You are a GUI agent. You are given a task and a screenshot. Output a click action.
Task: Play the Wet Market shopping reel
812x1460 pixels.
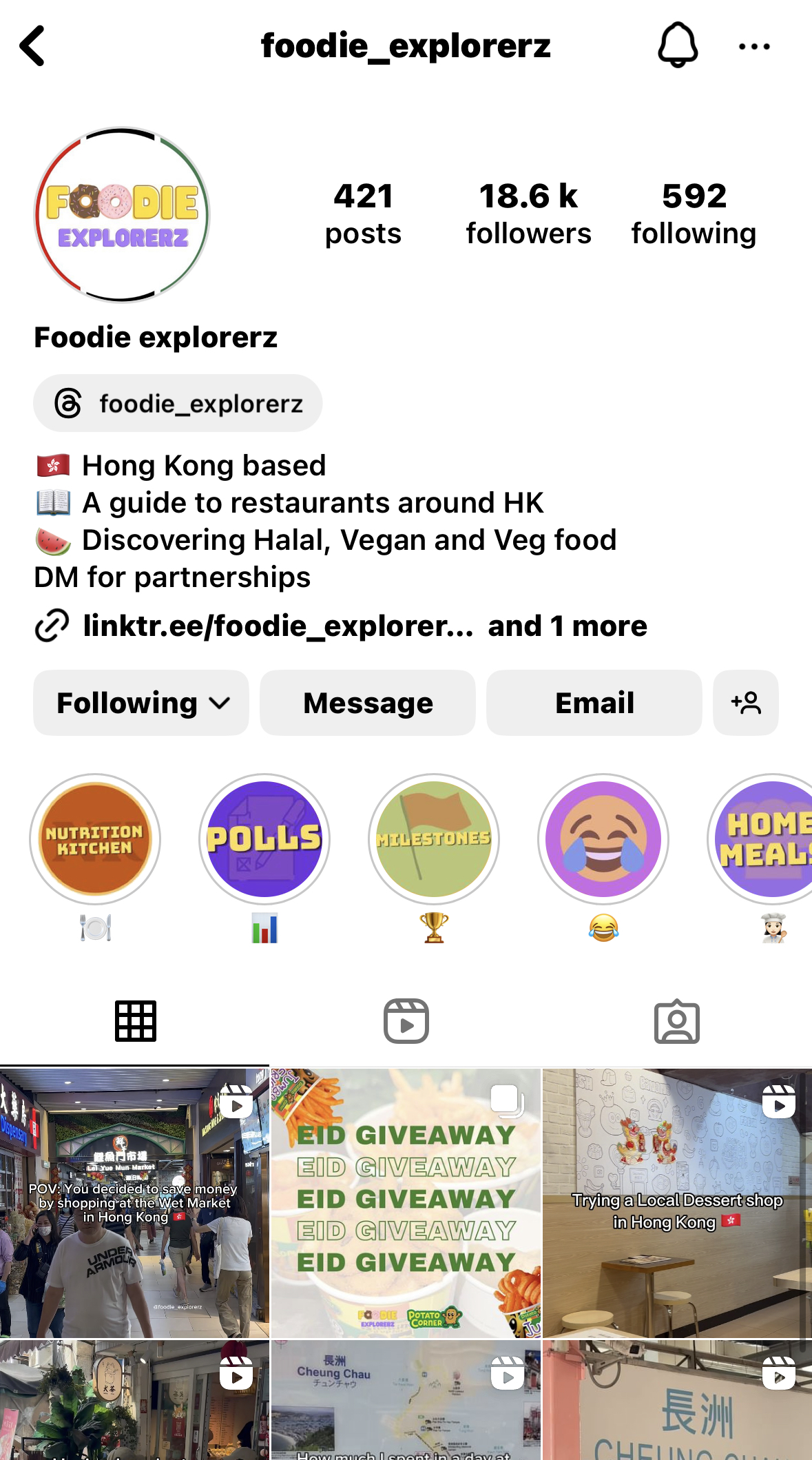(x=134, y=1203)
